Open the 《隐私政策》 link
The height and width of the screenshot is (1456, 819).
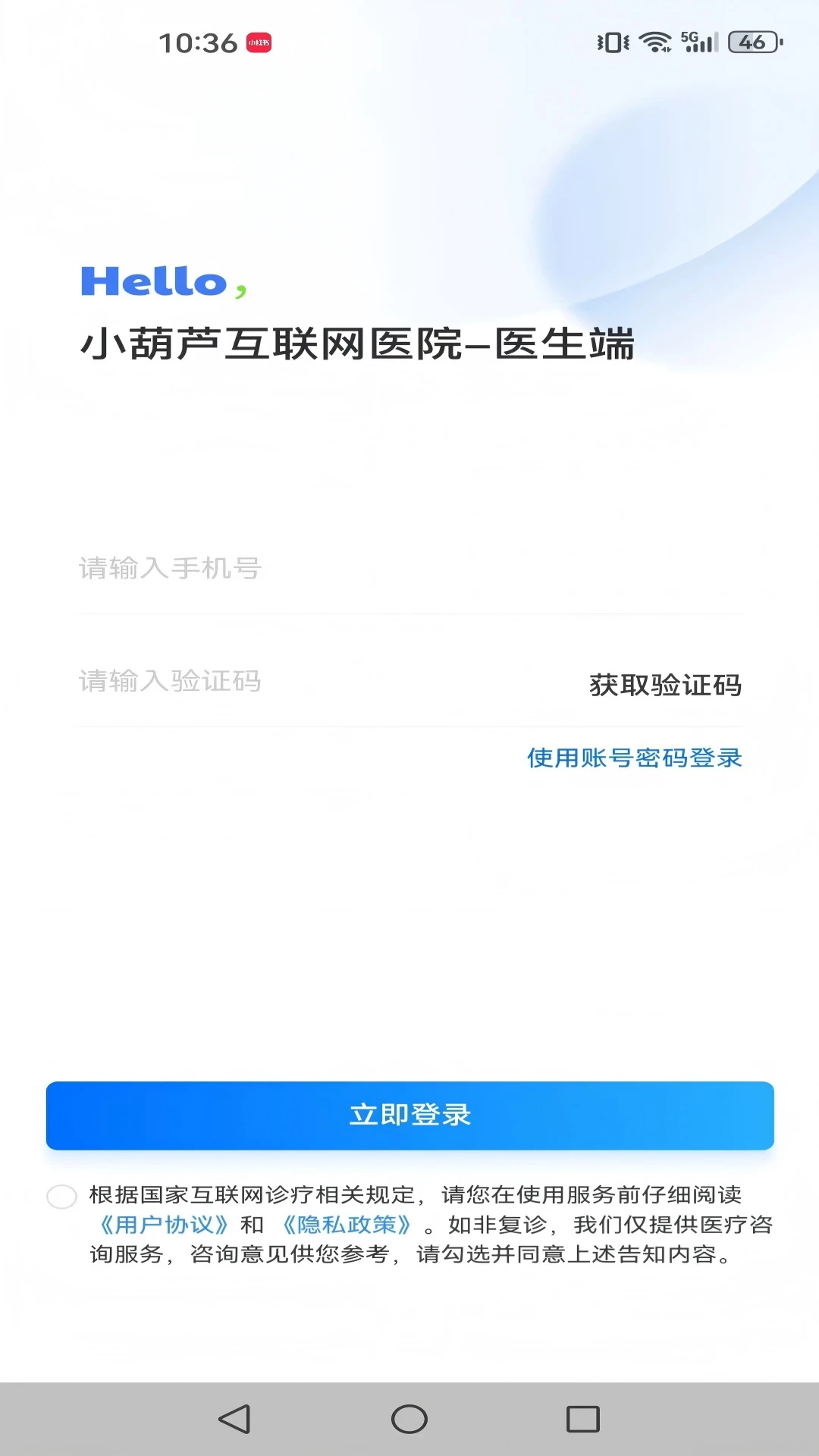coord(347,1225)
